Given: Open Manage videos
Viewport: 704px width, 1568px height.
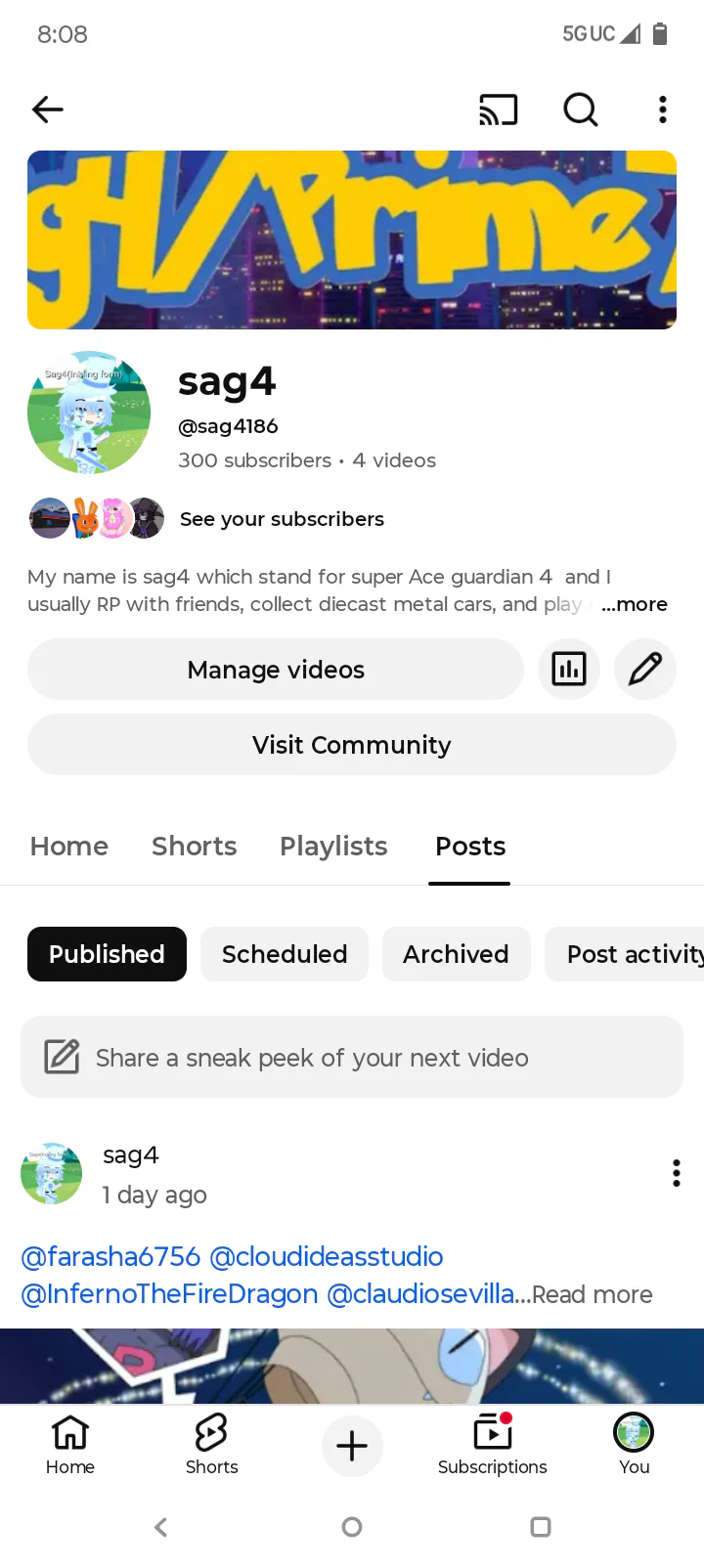Looking at the screenshot, I should point(276,670).
